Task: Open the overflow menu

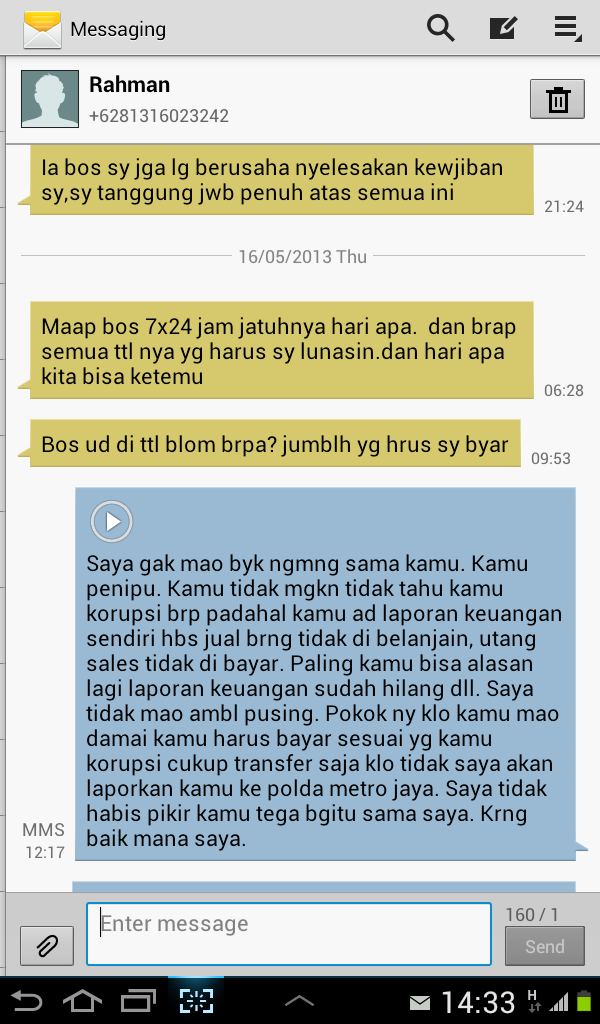Action: tap(566, 28)
